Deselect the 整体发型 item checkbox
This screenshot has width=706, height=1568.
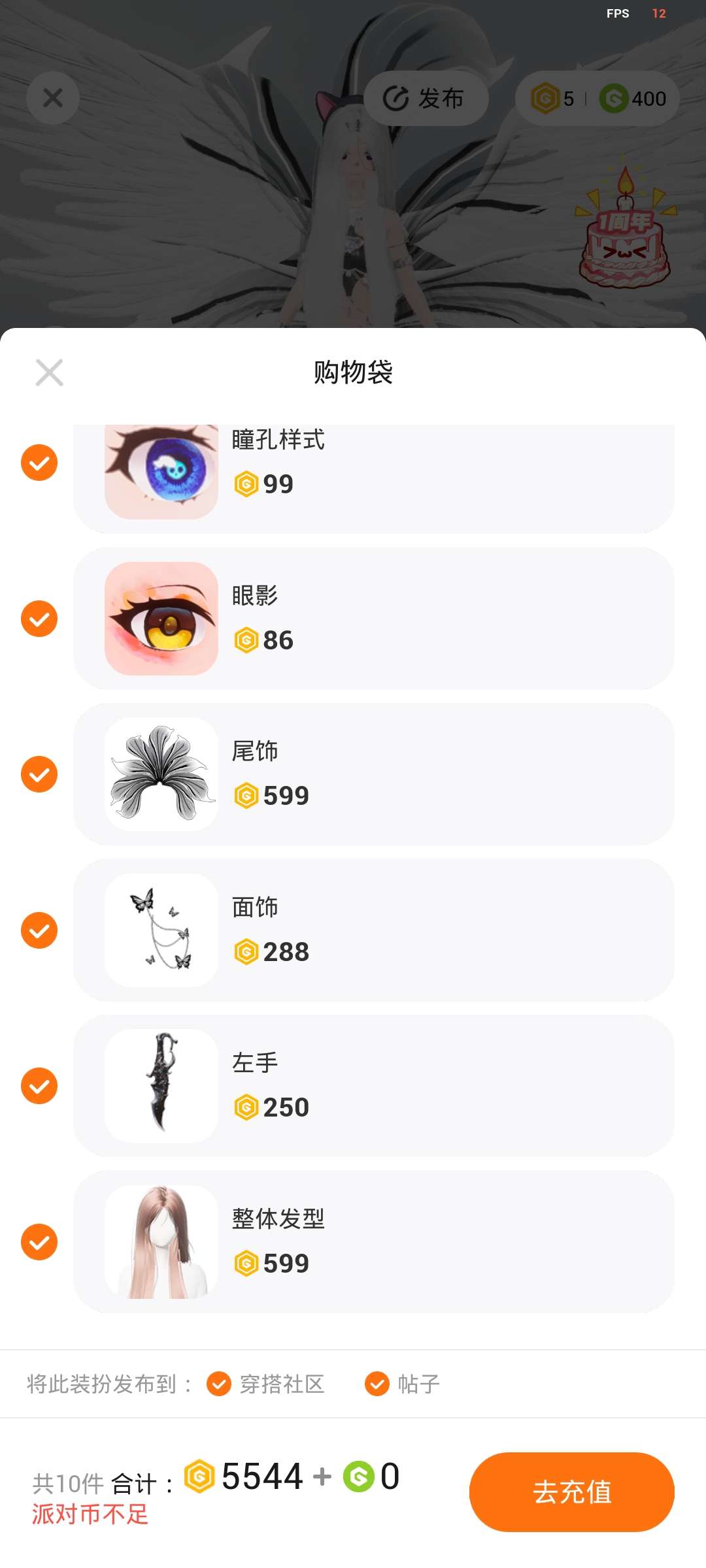[x=39, y=1242]
